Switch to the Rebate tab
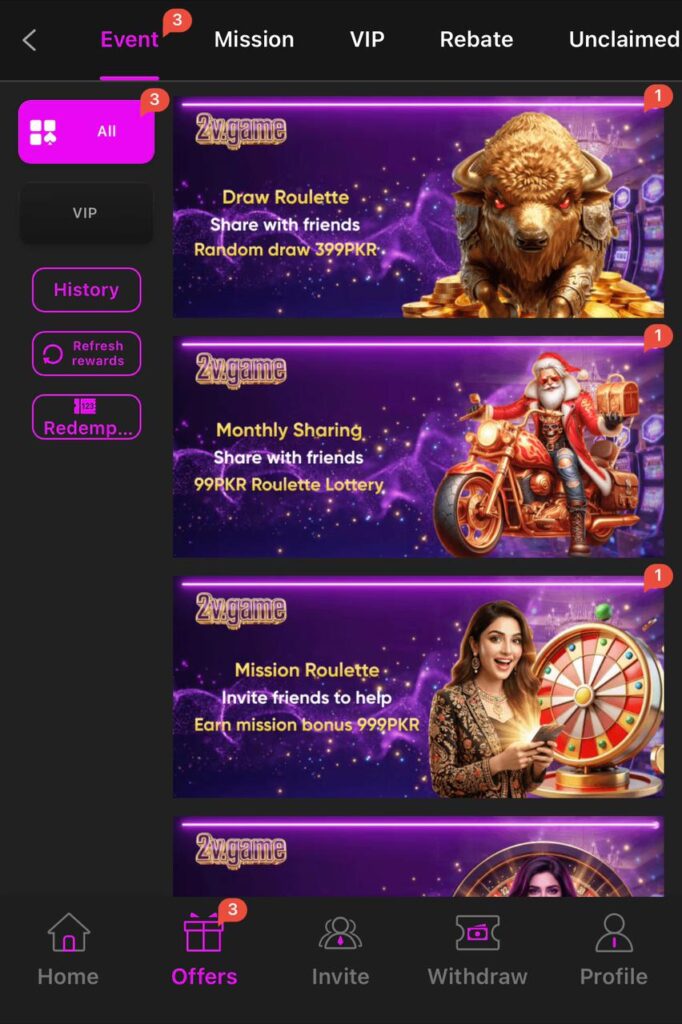This screenshot has width=682, height=1024. [x=476, y=40]
